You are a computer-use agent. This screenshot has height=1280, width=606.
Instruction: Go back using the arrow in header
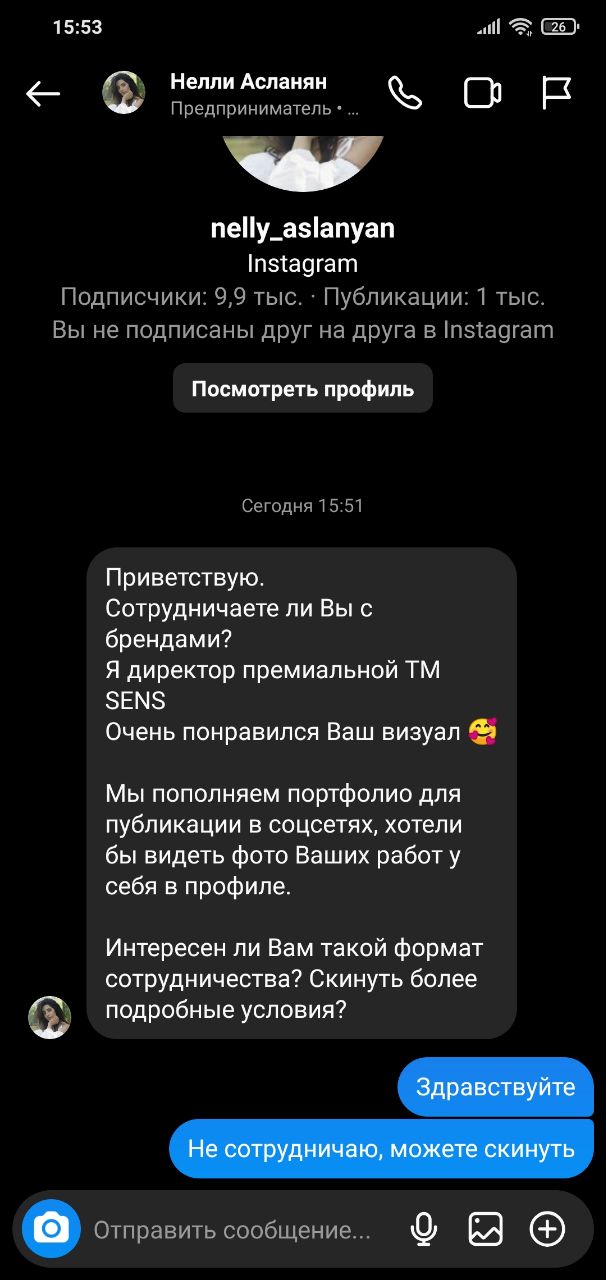[43, 94]
